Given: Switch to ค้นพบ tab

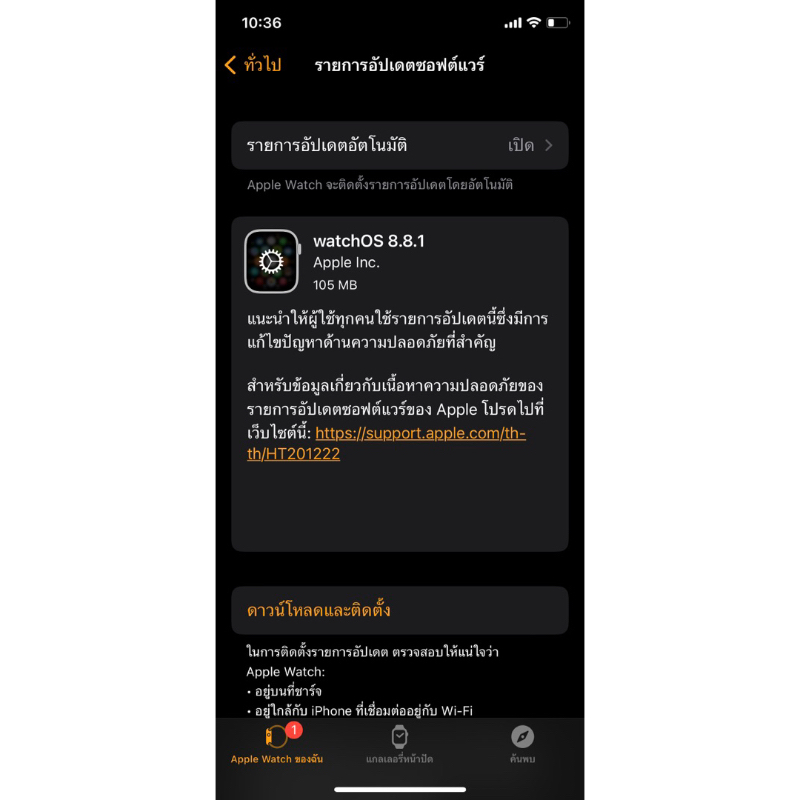Looking at the screenshot, I should 522,744.
